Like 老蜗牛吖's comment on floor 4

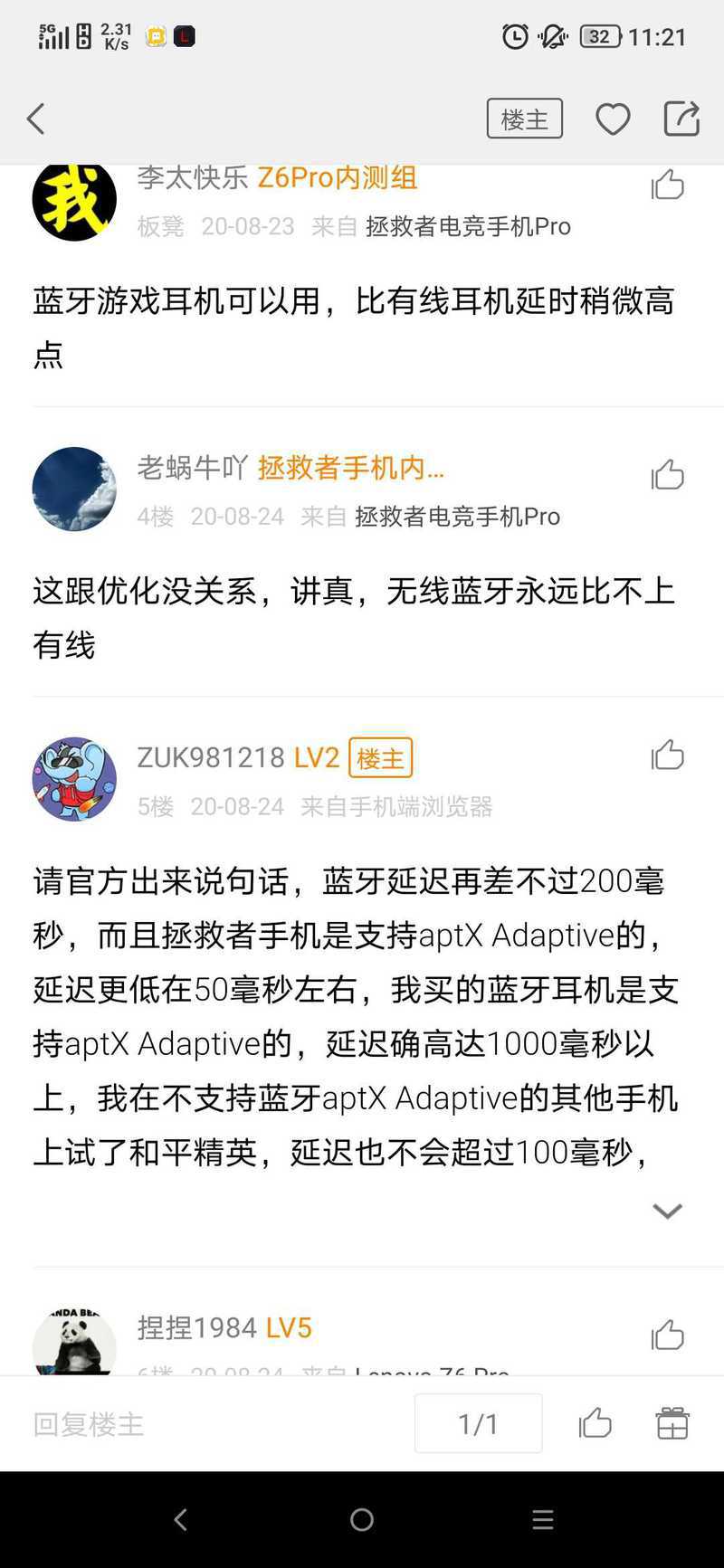coord(668,474)
